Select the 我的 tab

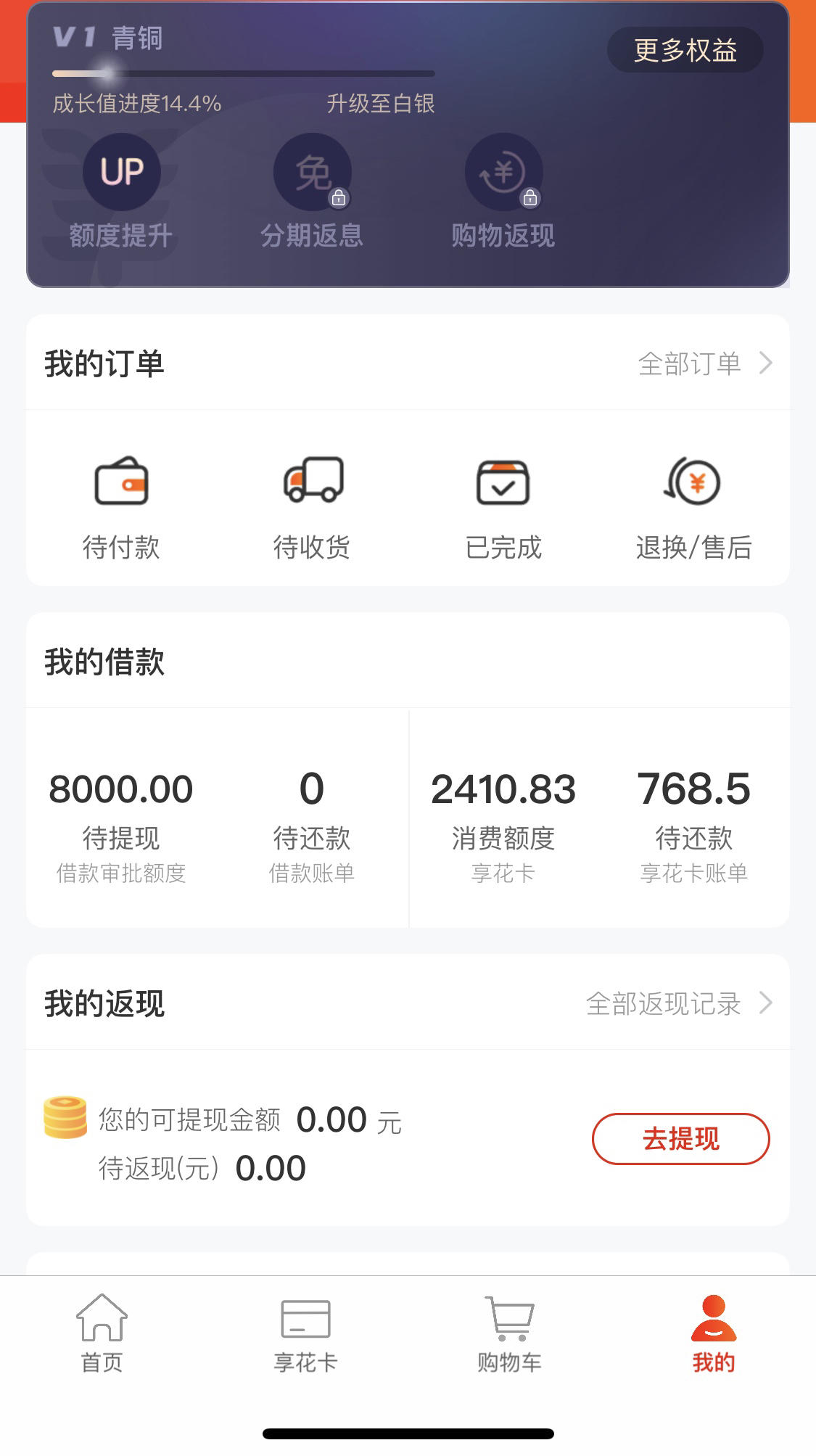point(714,1333)
